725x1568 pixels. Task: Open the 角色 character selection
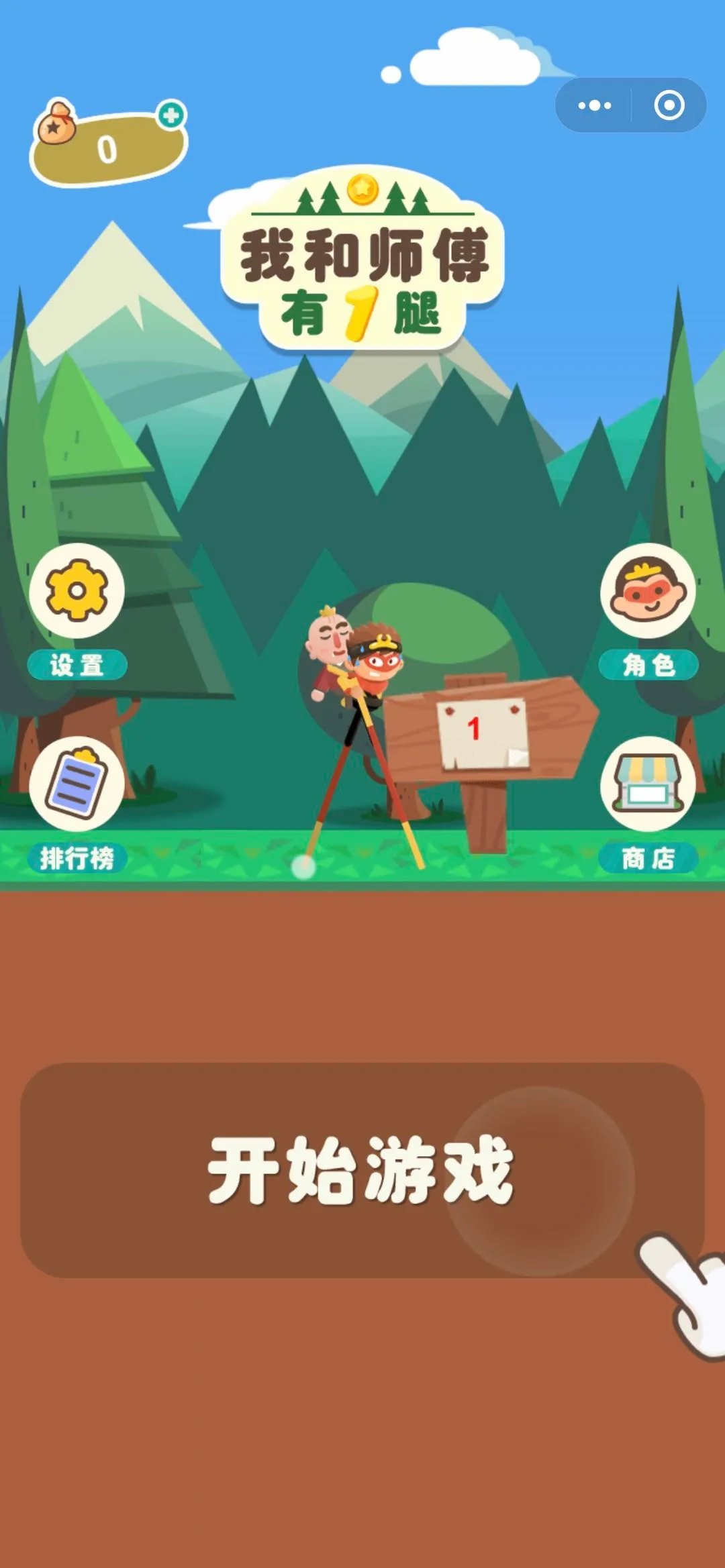point(648,591)
